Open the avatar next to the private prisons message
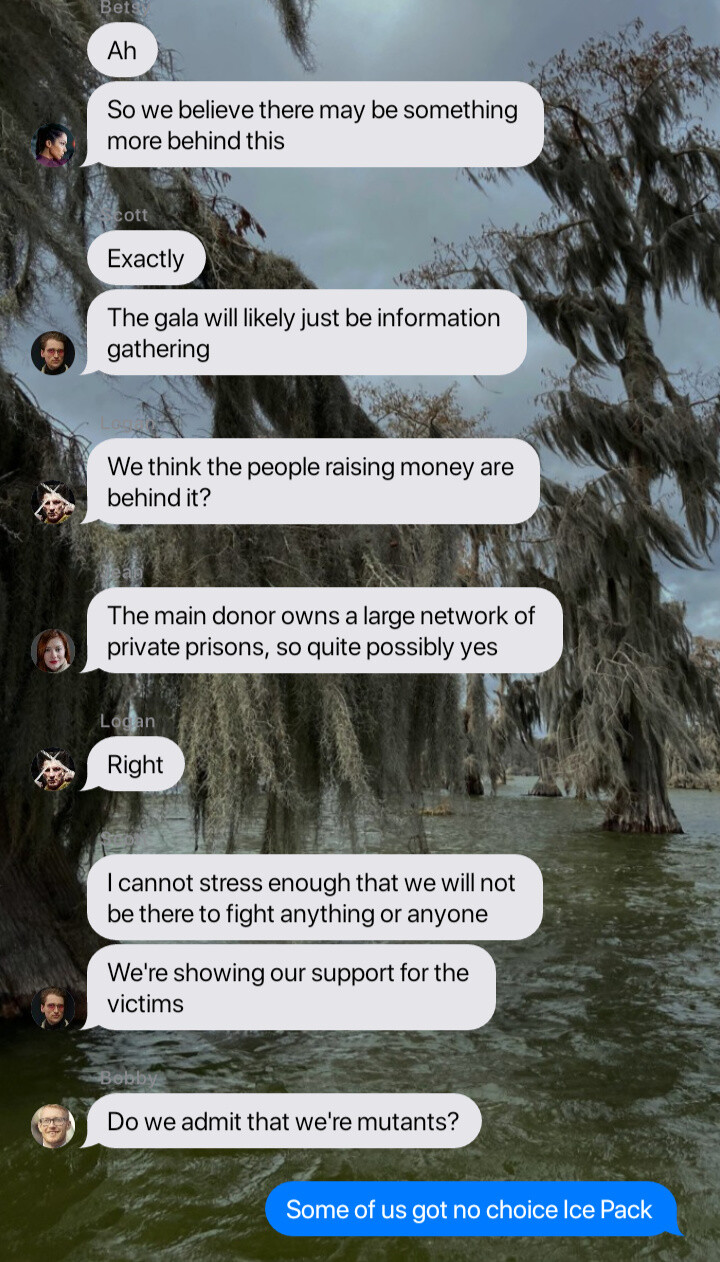The image size is (720, 1262). (x=53, y=650)
